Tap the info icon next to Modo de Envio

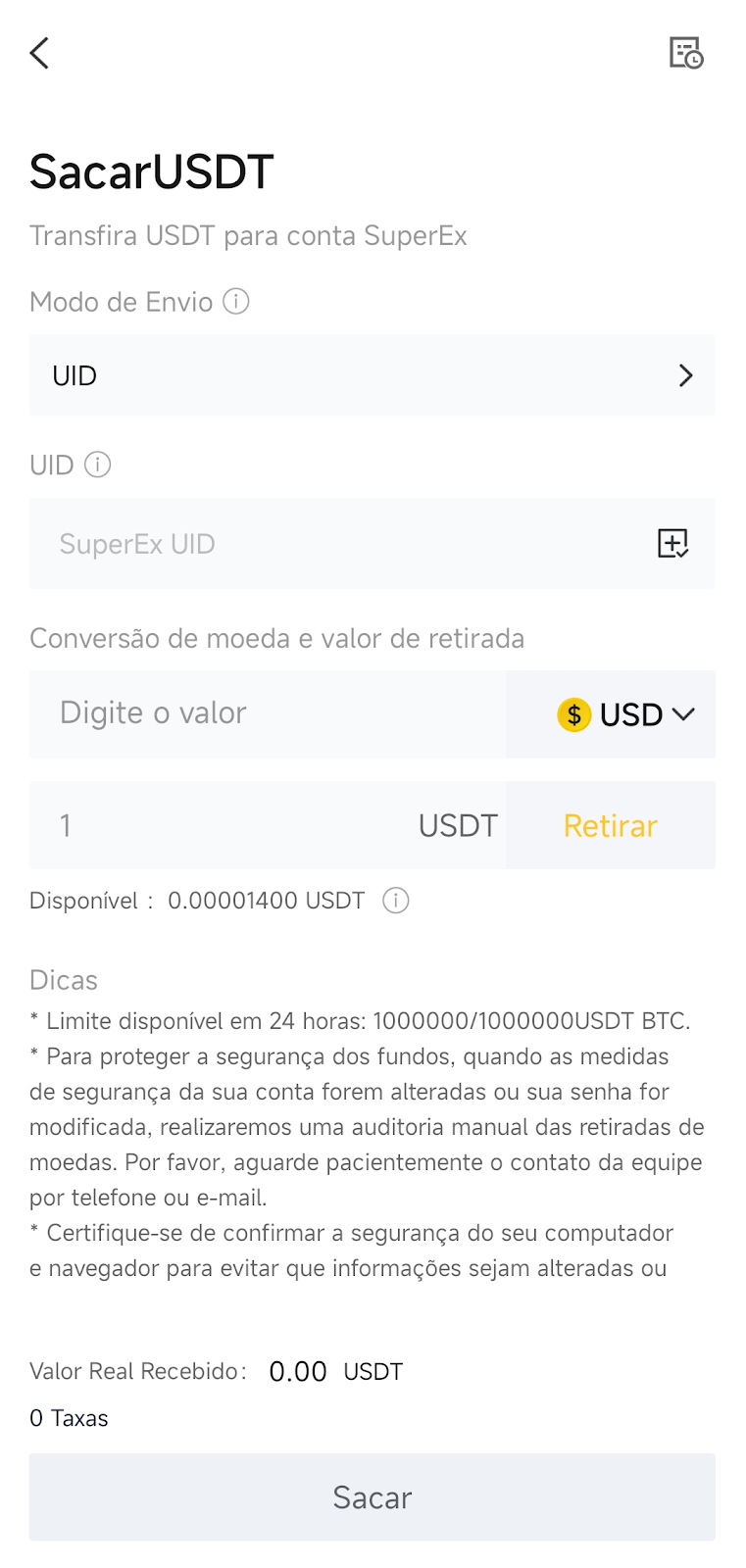(237, 302)
